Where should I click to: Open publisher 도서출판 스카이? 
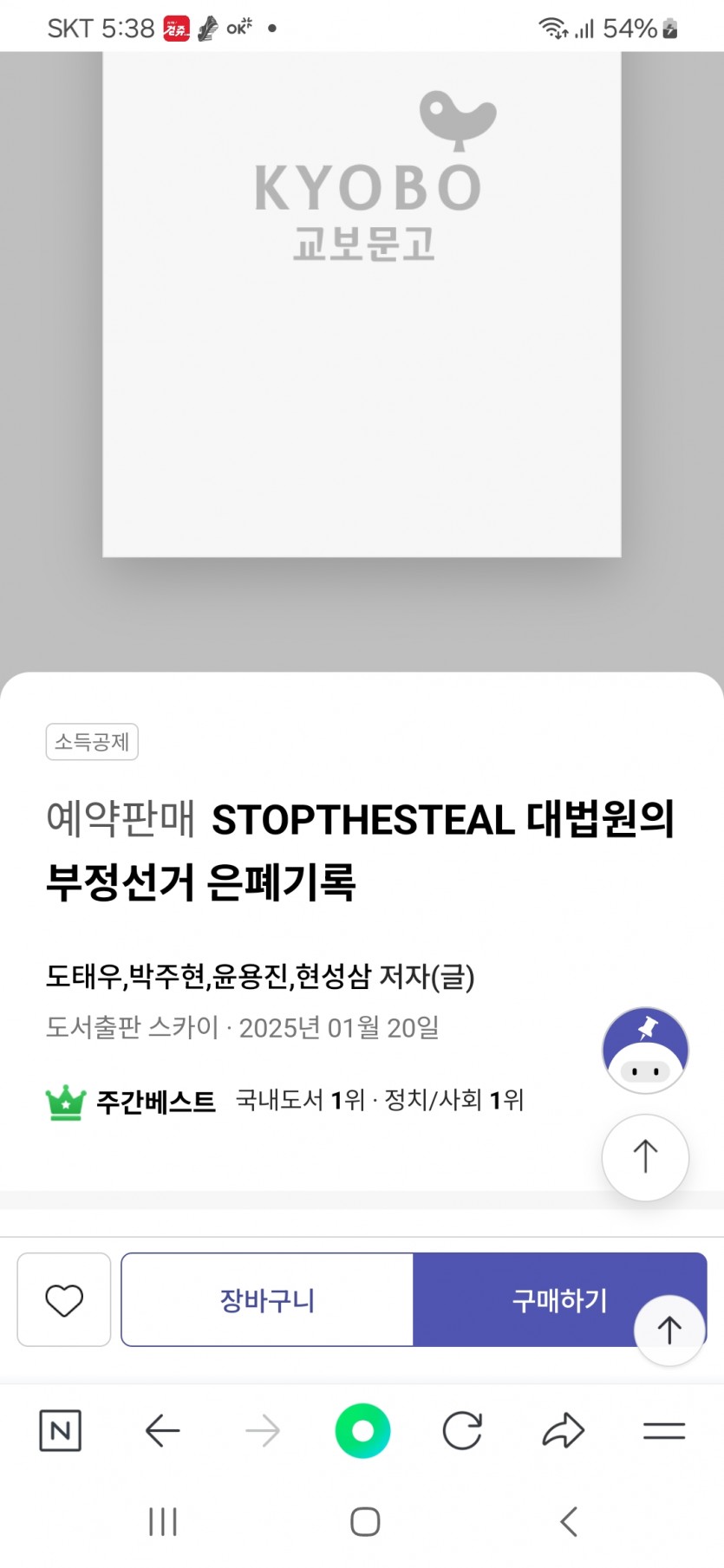(x=132, y=1027)
